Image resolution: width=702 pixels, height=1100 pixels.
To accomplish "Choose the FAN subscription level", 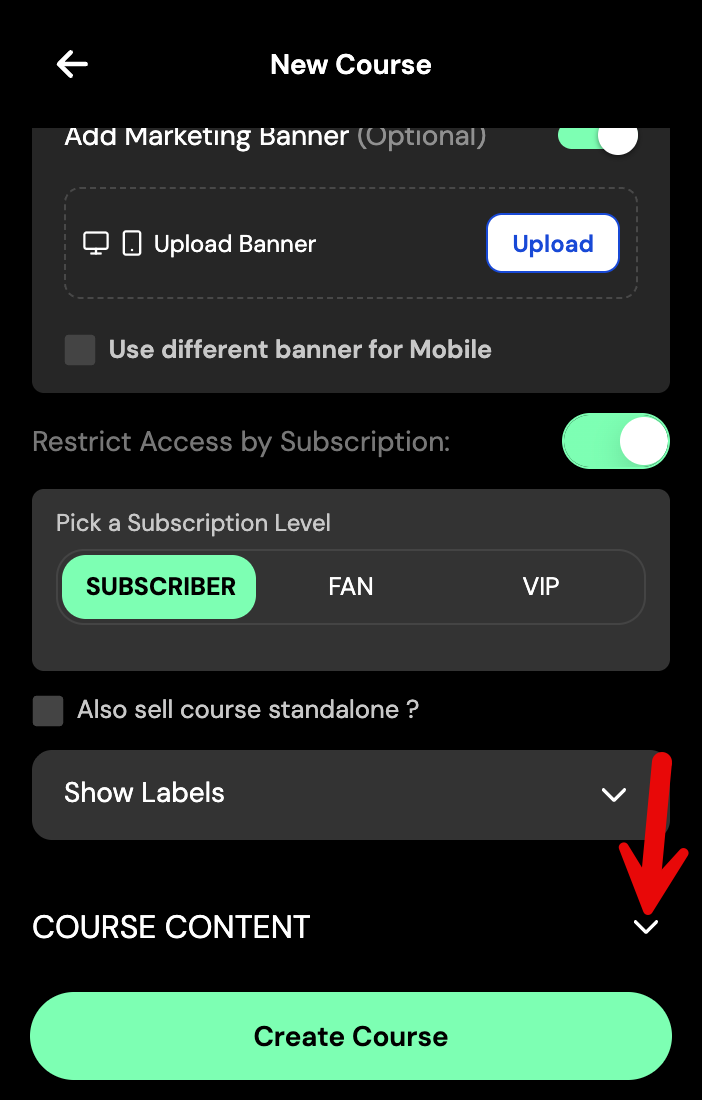I will [x=351, y=587].
